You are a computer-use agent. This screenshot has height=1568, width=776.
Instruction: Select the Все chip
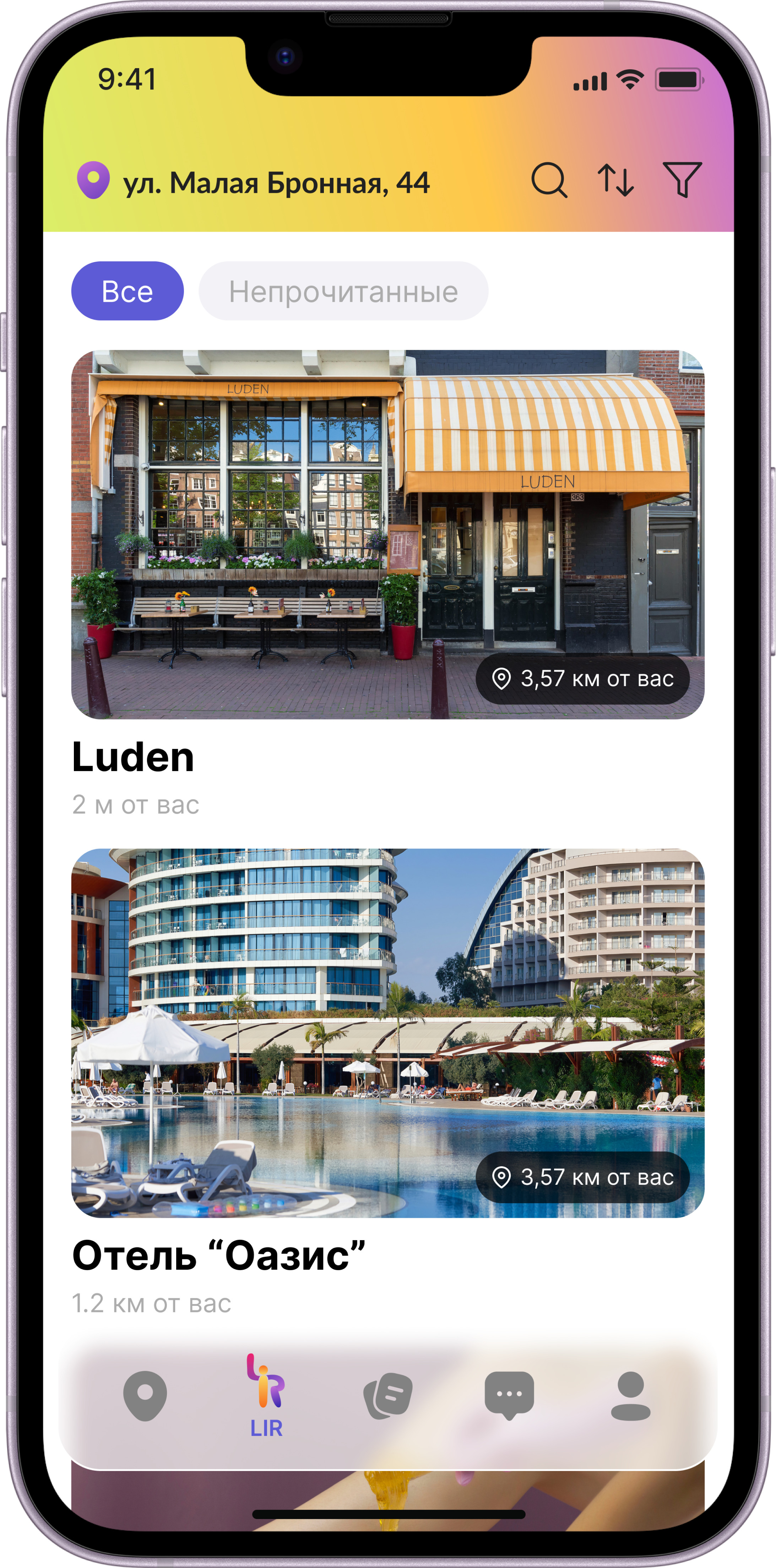(127, 291)
